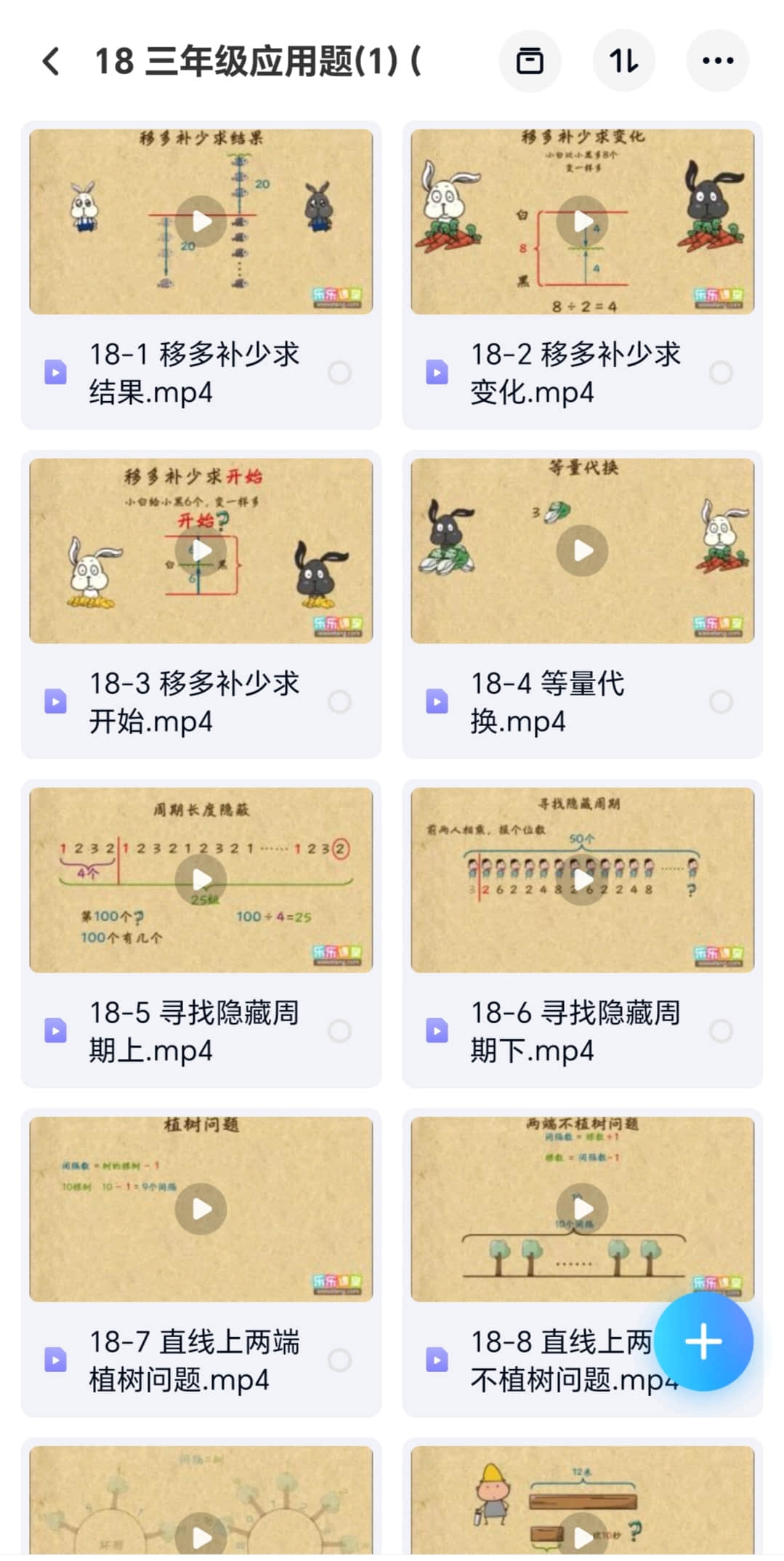The height and width of the screenshot is (1561, 784).
Task: Select the circle for 18-4 等量代换.mp4
Action: point(721,702)
